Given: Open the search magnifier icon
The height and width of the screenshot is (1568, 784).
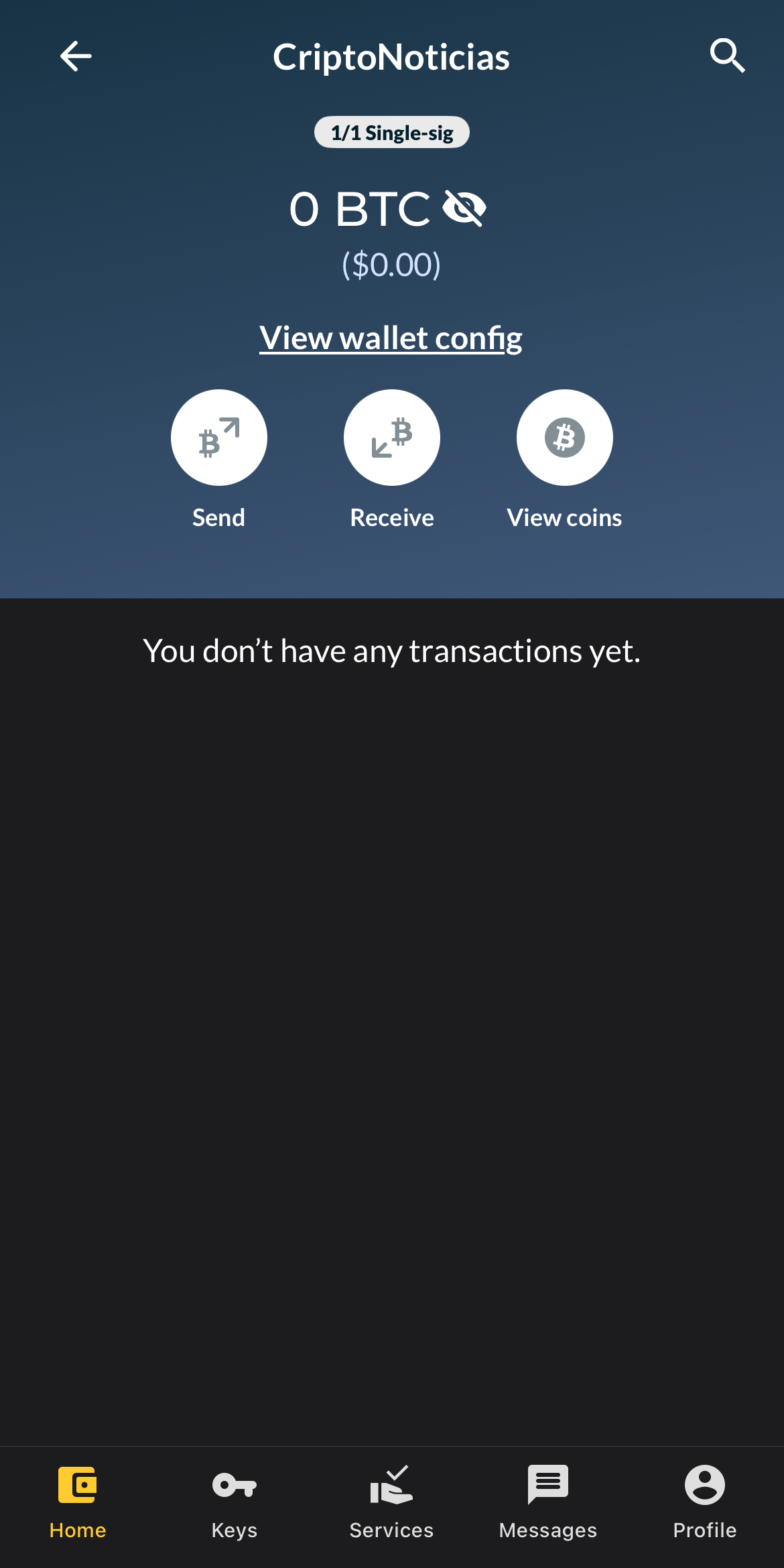Looking at the screenshot, I should click(727, 56).
